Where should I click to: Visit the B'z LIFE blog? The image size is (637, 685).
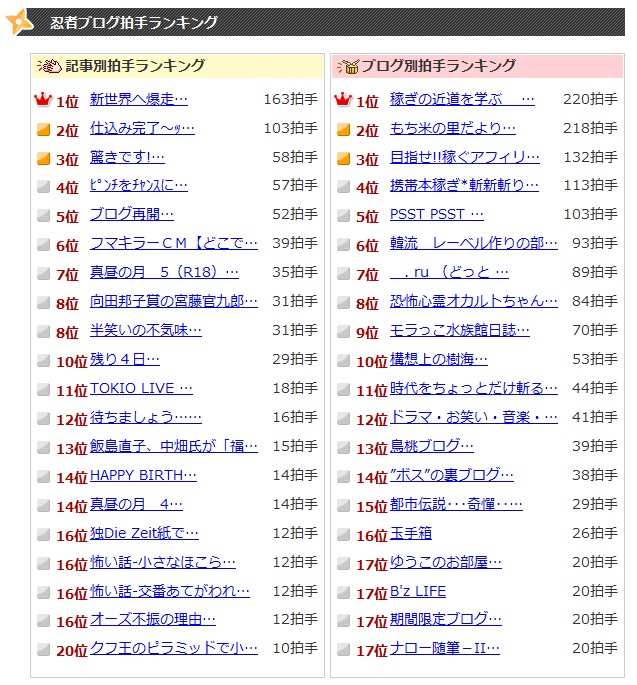[x=418, y=591]
